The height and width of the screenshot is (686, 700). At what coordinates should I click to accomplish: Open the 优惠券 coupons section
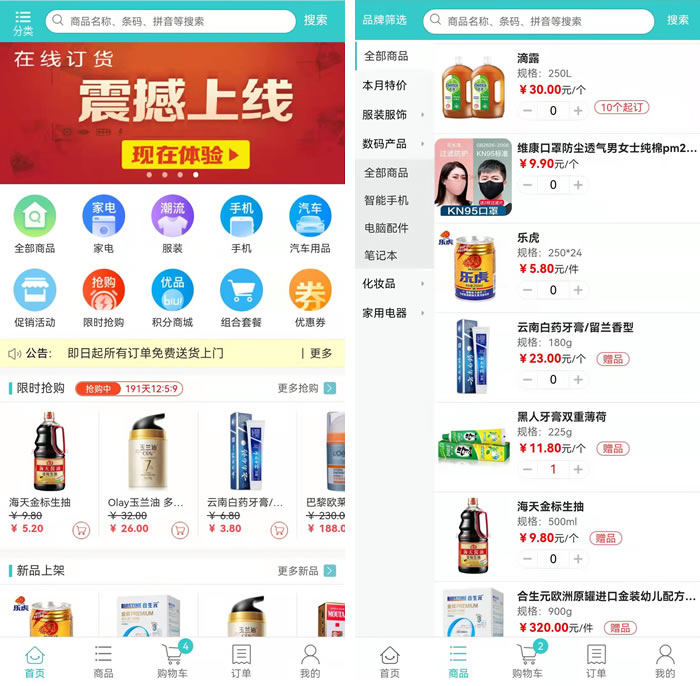point(310,292)
